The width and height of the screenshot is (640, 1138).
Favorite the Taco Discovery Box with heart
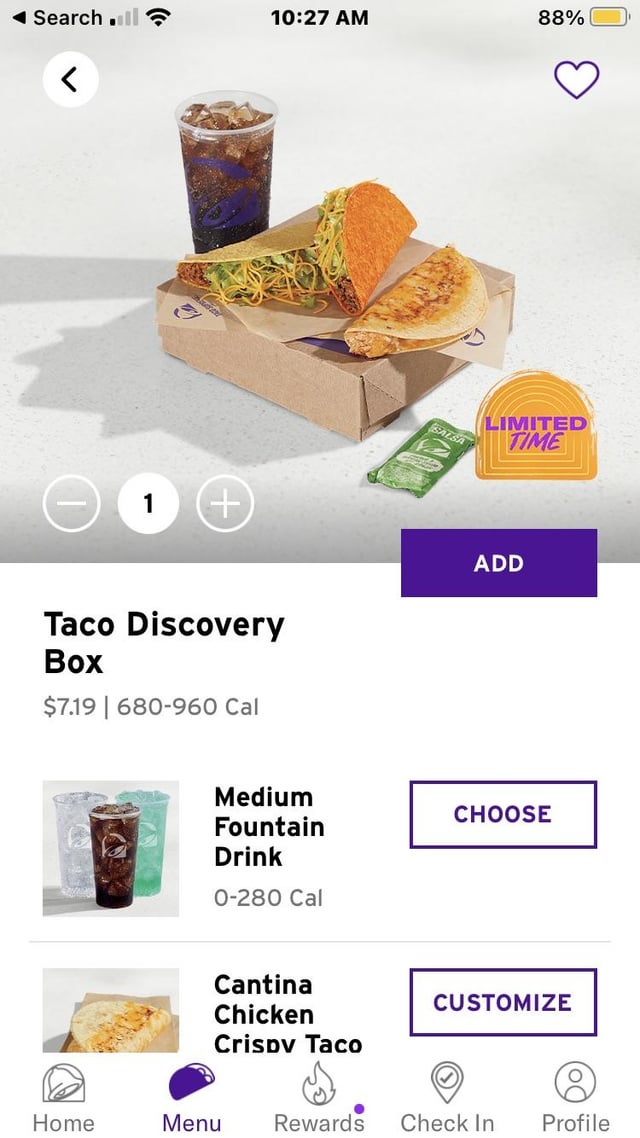tap(576, 80)
